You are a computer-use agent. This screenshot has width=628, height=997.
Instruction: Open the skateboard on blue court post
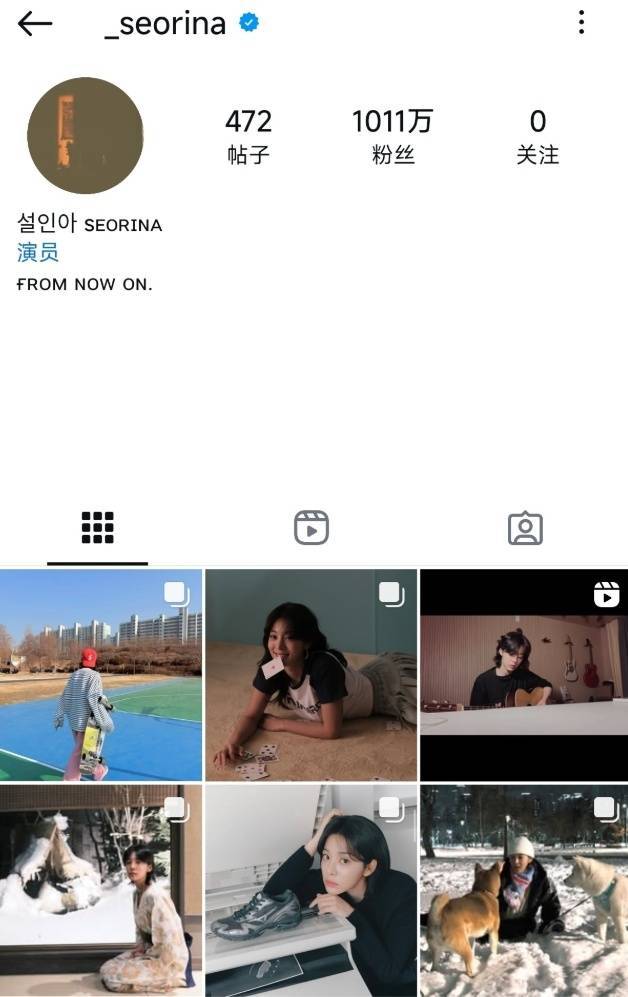click(101, 675)
